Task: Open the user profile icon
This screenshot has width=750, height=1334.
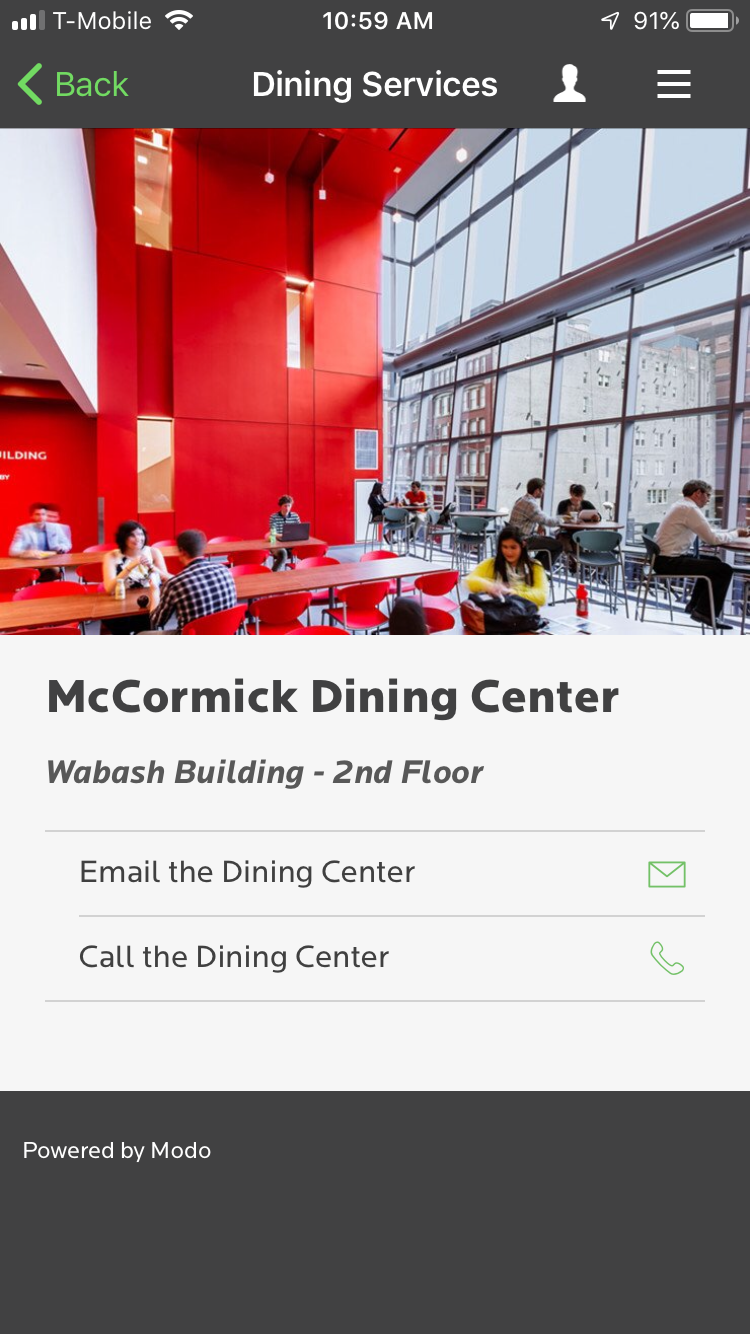Action: tap(570, 85)
